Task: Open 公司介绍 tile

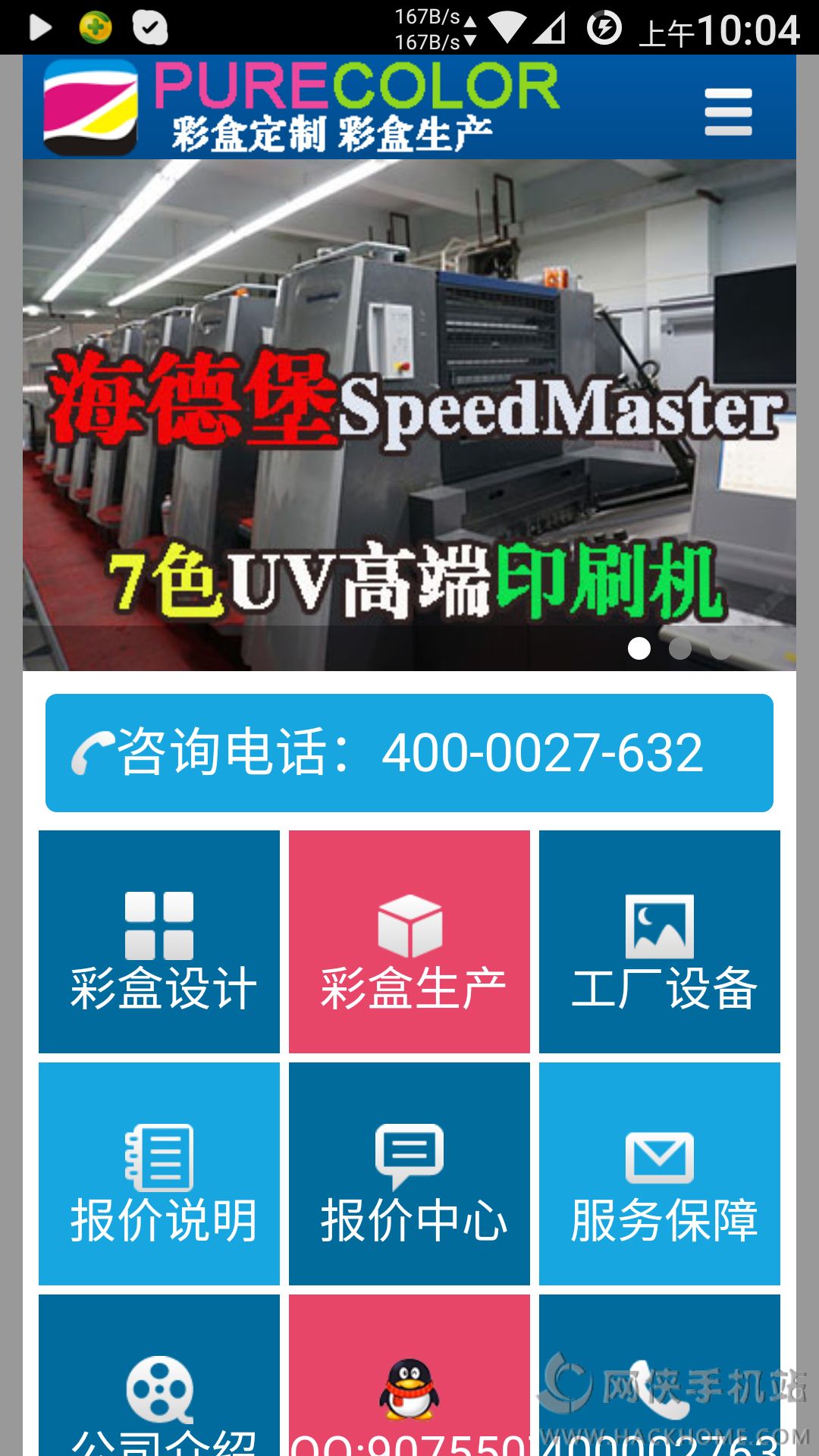Action: [x=159, y=1380]
